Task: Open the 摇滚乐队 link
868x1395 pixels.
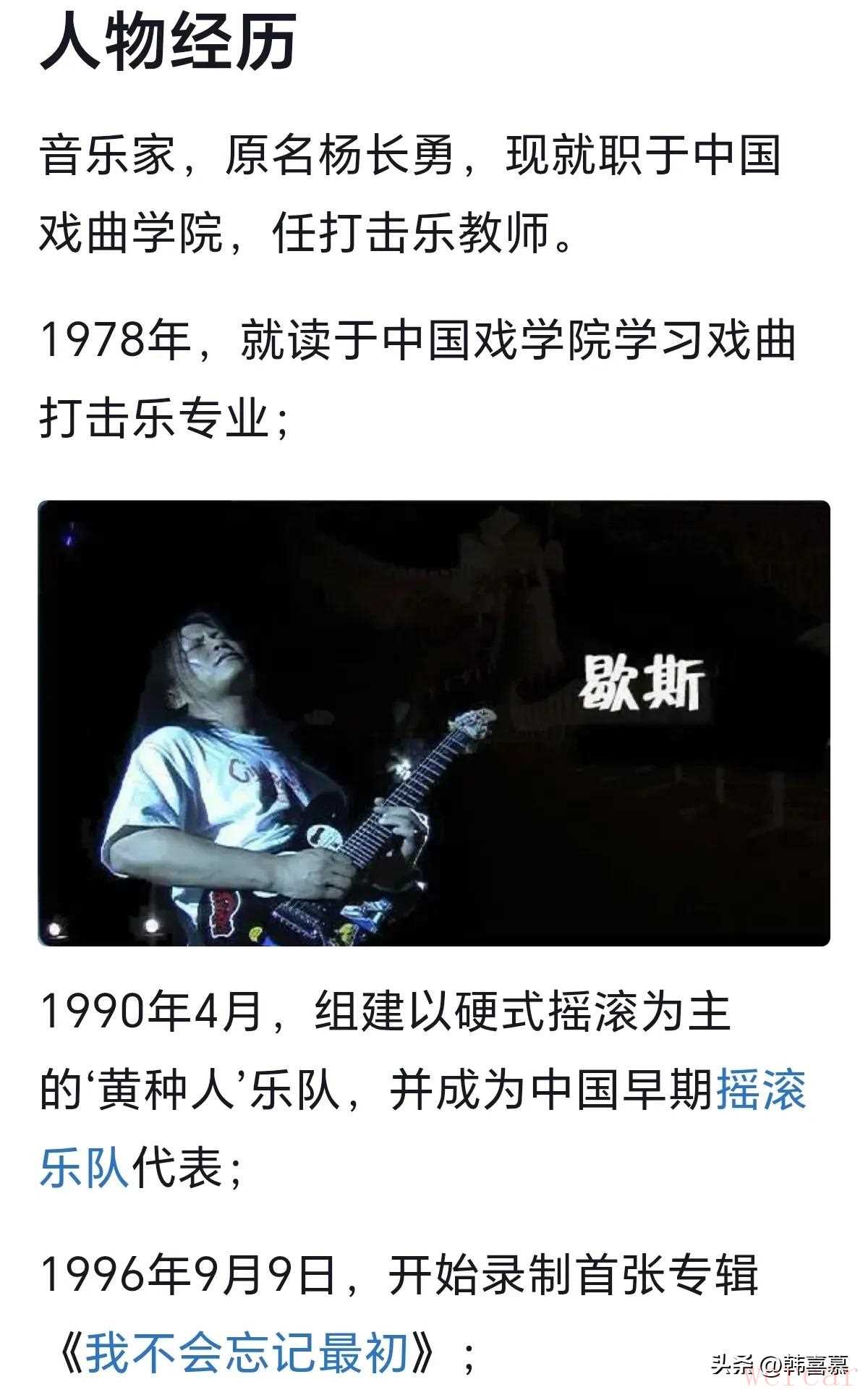Action: coord(759,1090)
